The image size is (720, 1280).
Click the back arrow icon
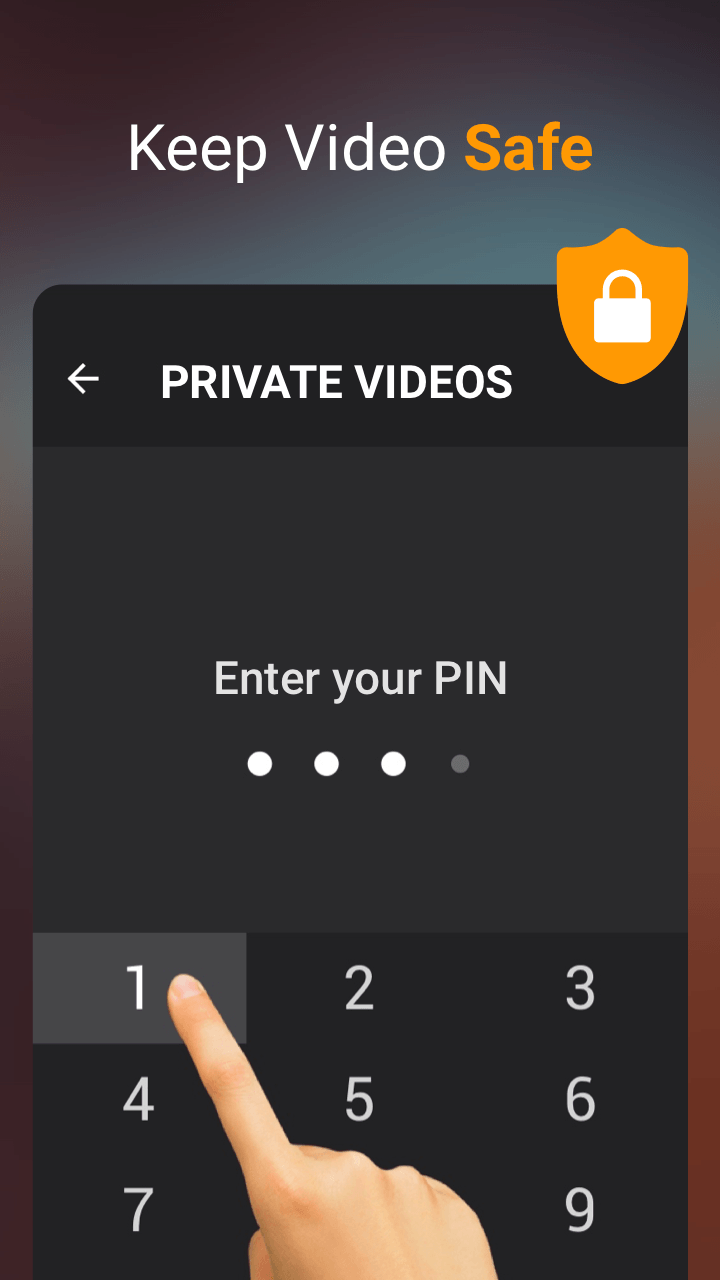83,379
